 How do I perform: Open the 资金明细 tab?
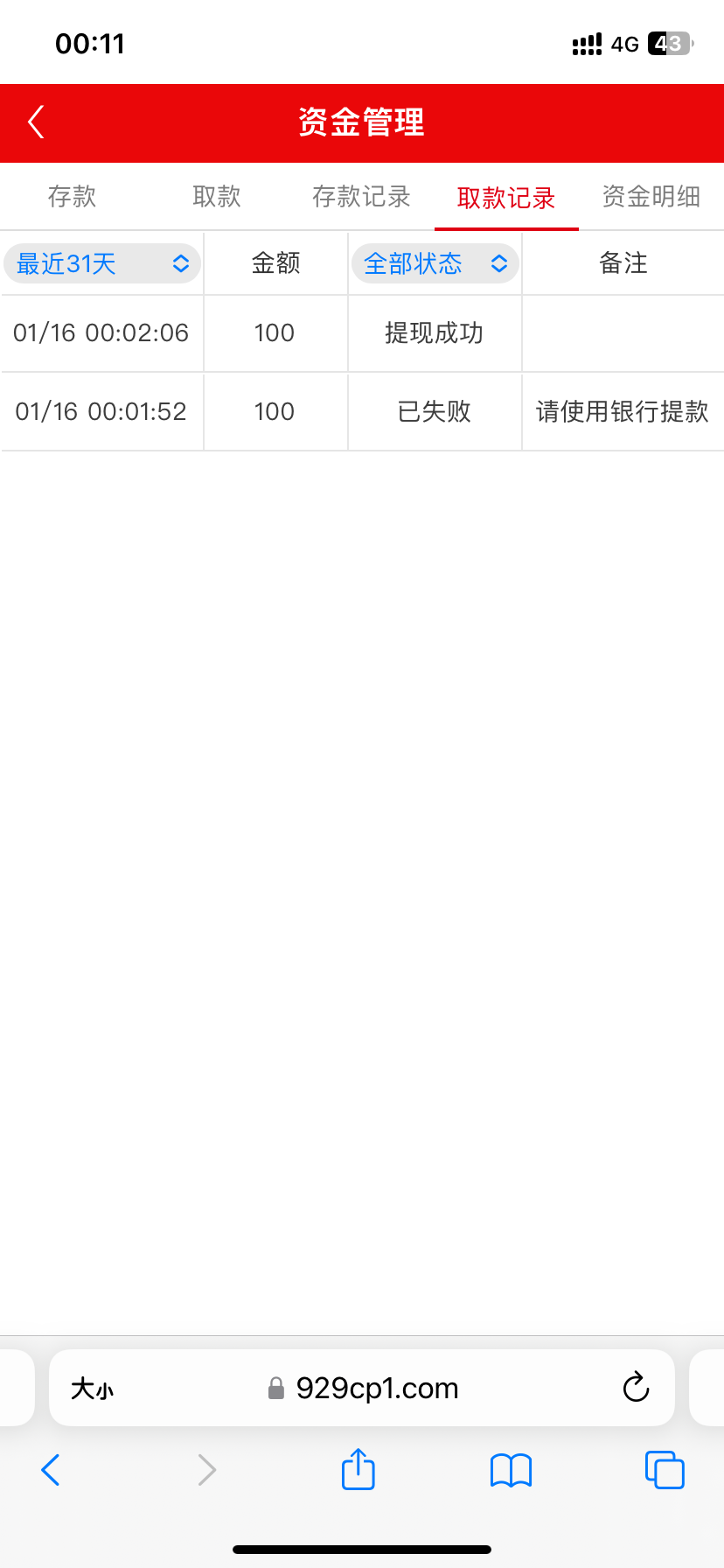click(651, 197)
